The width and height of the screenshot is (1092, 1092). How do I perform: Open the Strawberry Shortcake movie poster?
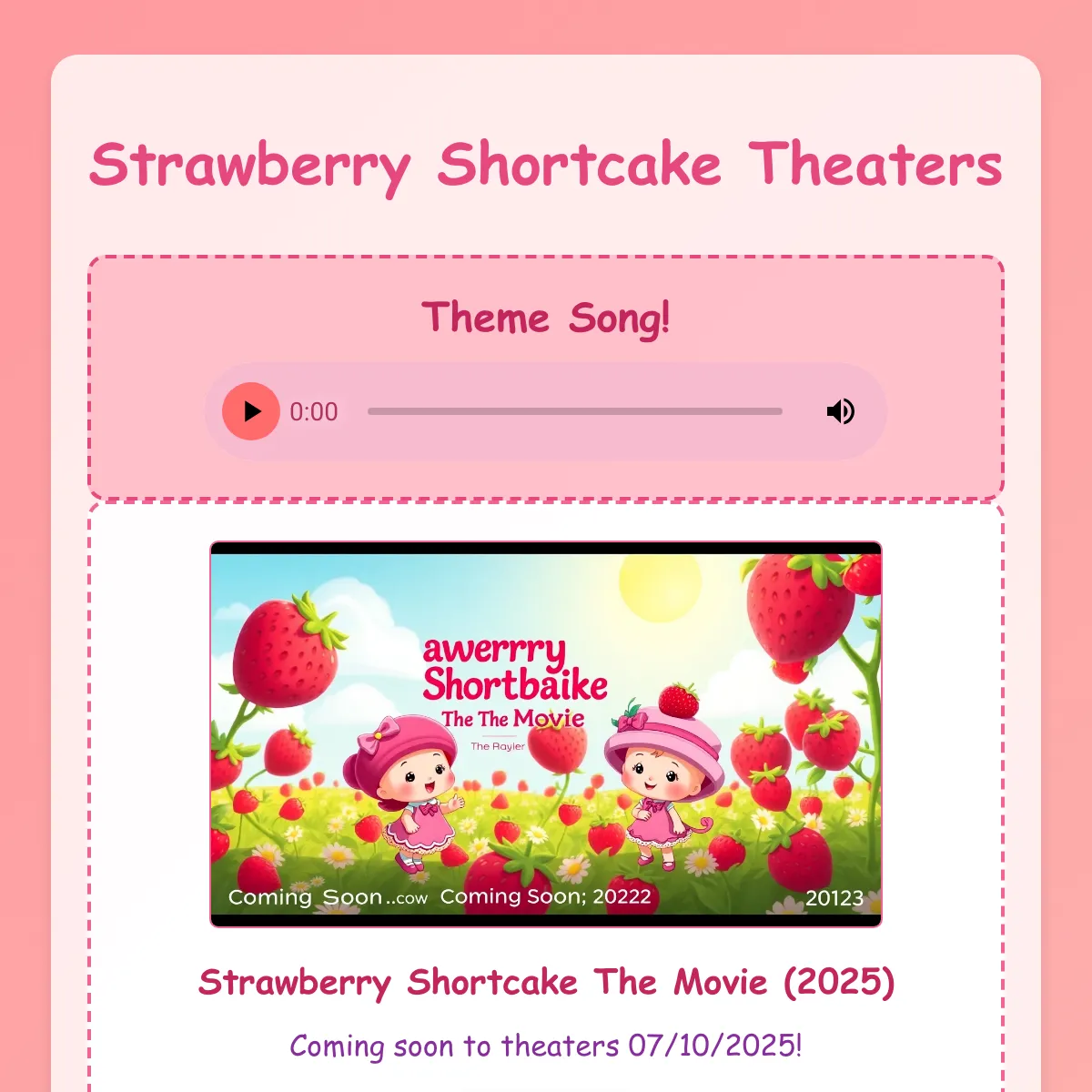pos(546,734)
